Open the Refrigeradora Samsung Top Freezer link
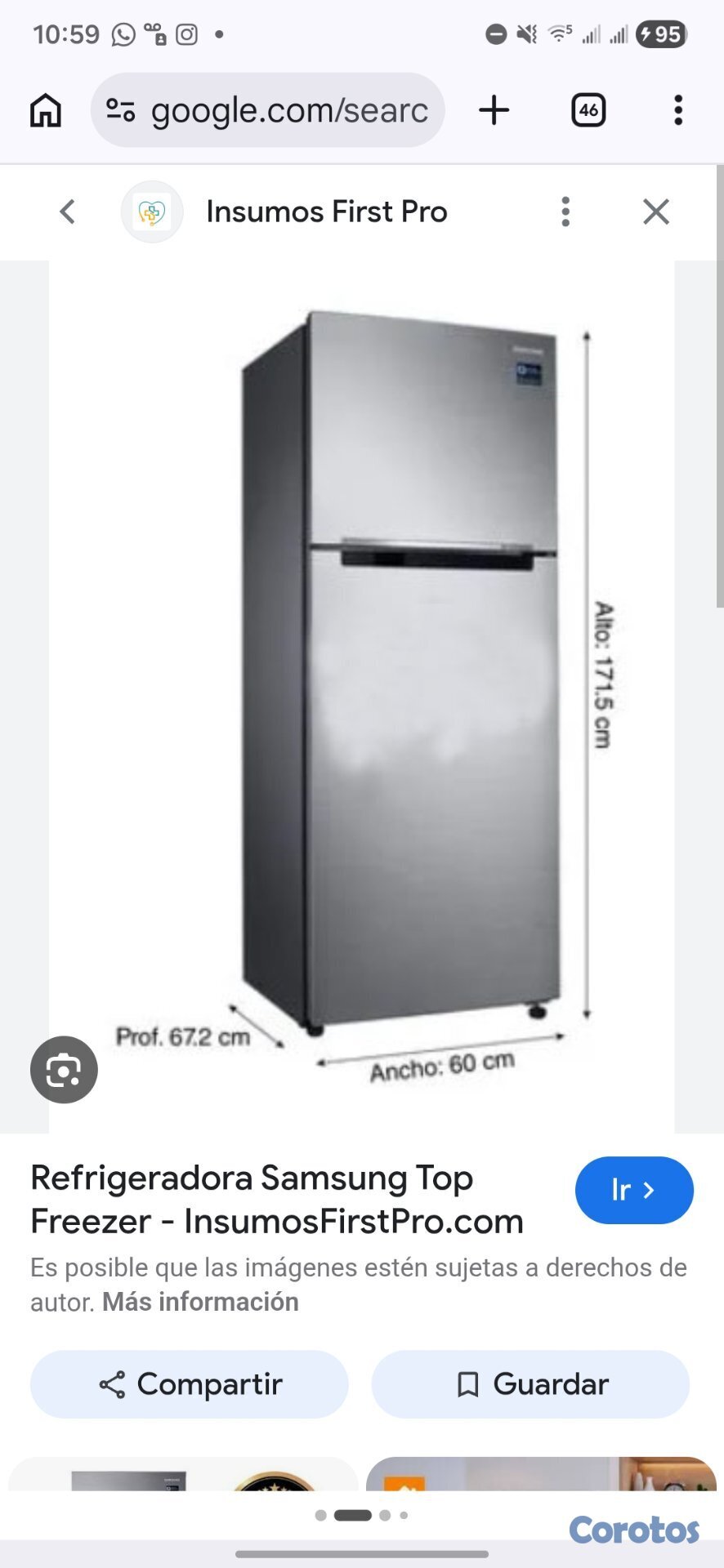This screenshot has height=1568, width=724. 276,1200
